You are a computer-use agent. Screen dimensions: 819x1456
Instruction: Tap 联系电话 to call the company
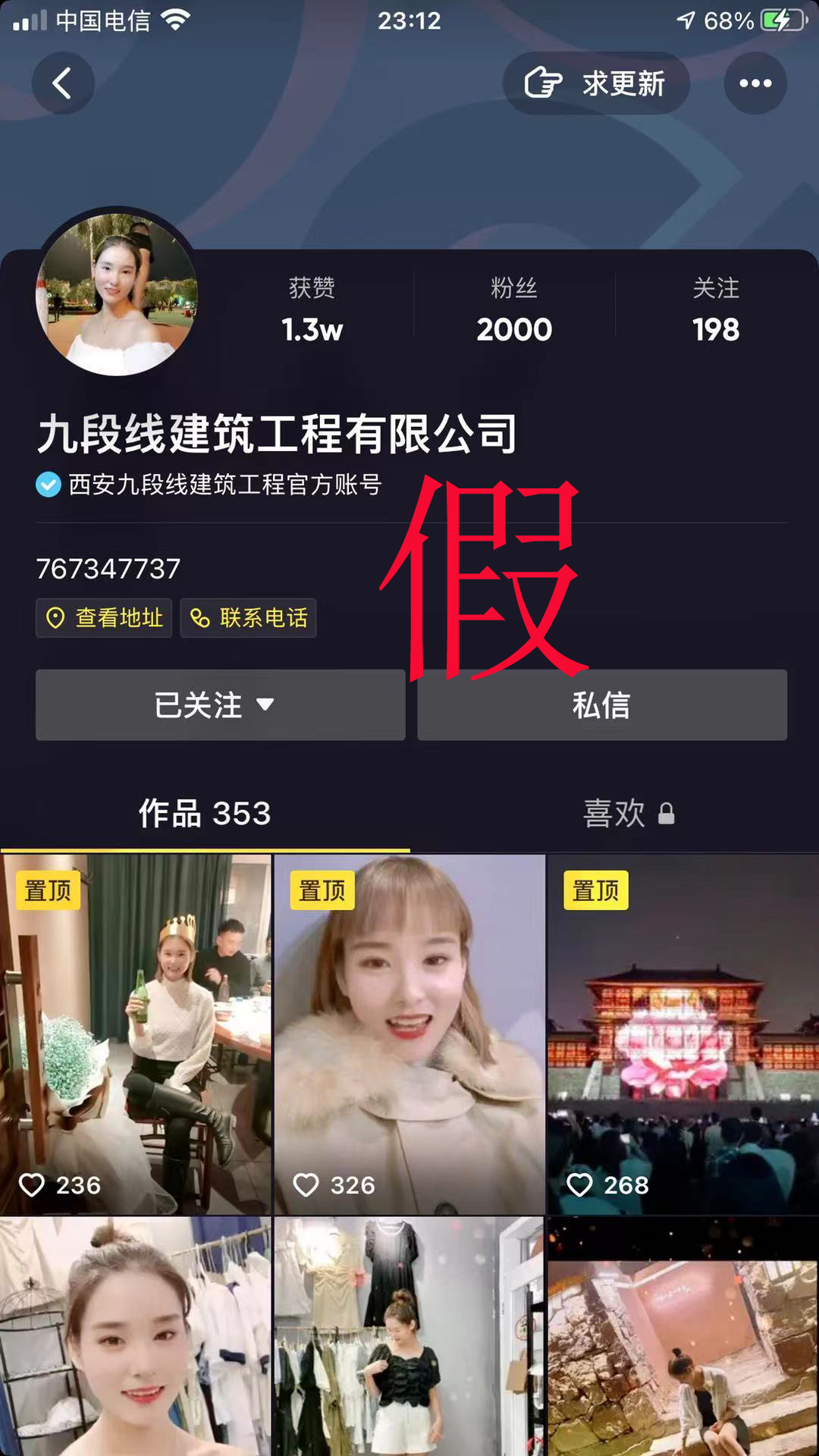tap(249, 618)
